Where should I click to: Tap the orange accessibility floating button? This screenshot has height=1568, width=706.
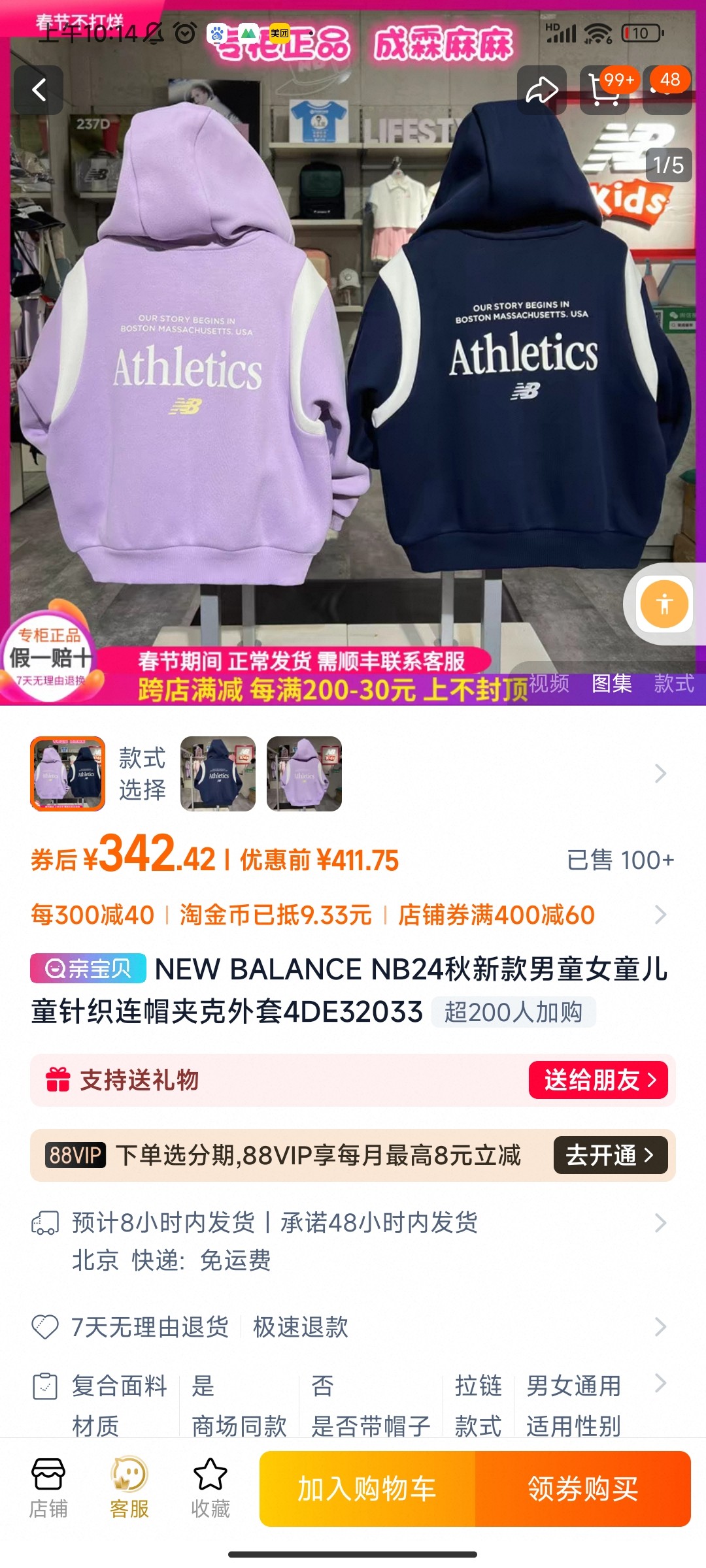coord(664,604)
